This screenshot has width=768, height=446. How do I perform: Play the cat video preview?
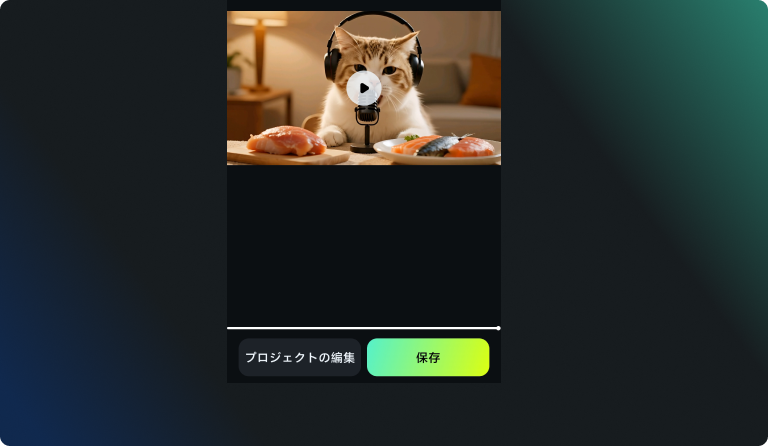[364, 88]
